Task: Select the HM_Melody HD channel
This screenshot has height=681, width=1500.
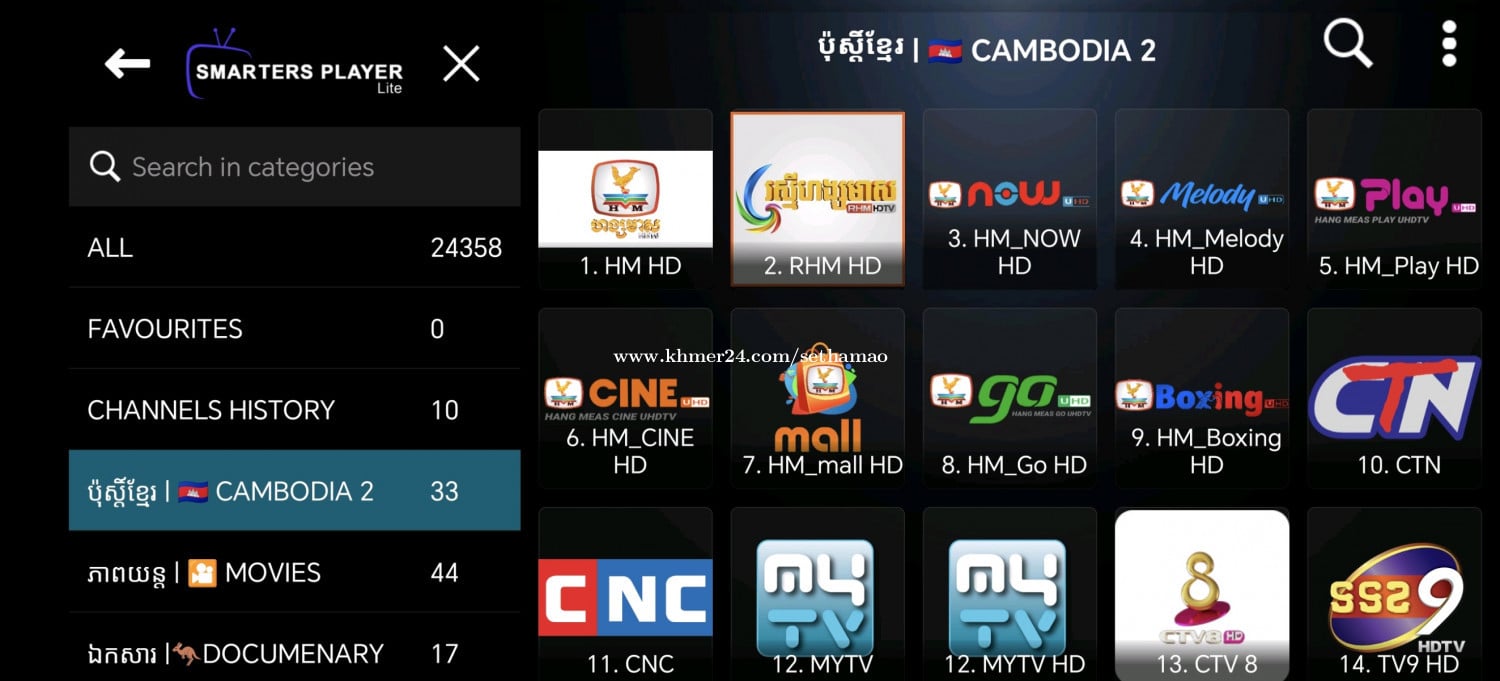Action: 1202,199
